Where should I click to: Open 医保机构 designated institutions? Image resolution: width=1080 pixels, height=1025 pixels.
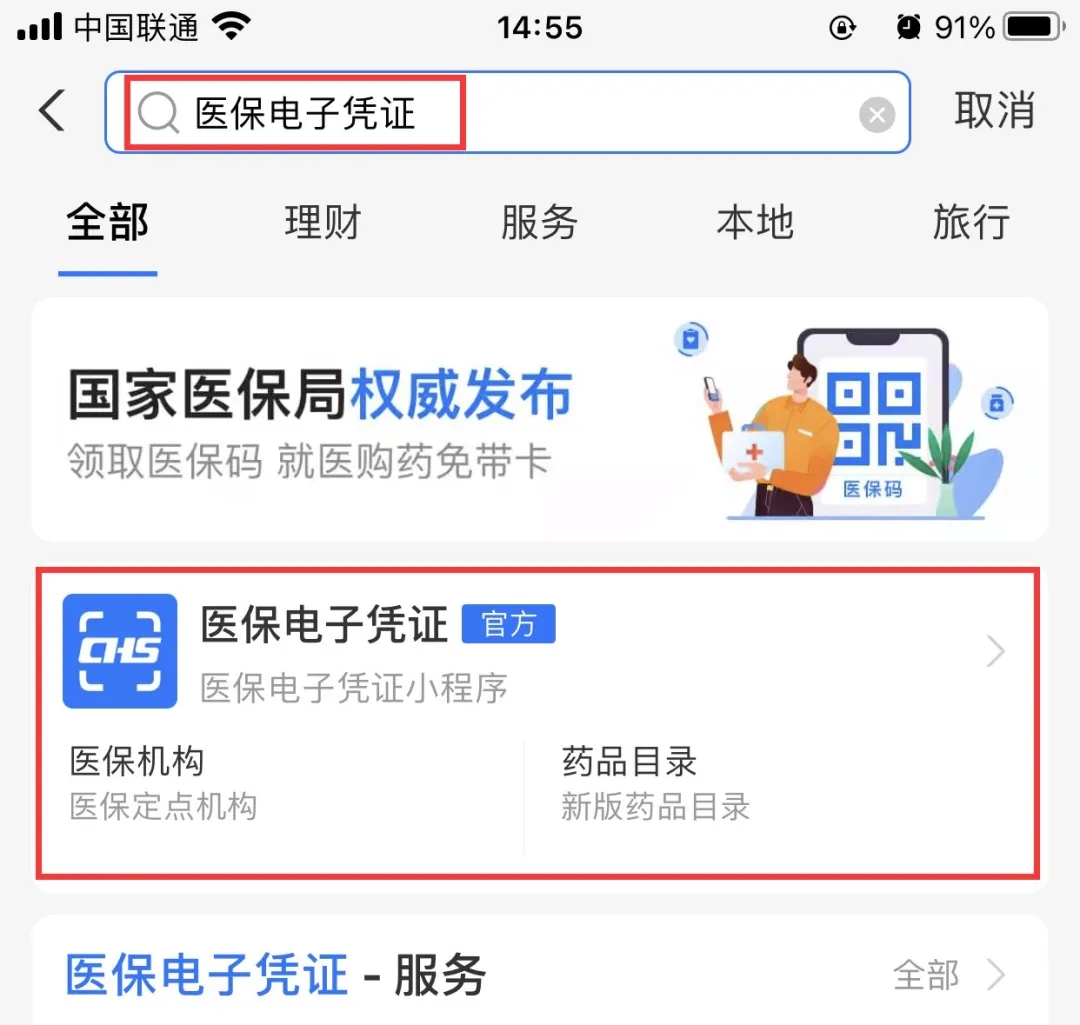click(280, 784)
